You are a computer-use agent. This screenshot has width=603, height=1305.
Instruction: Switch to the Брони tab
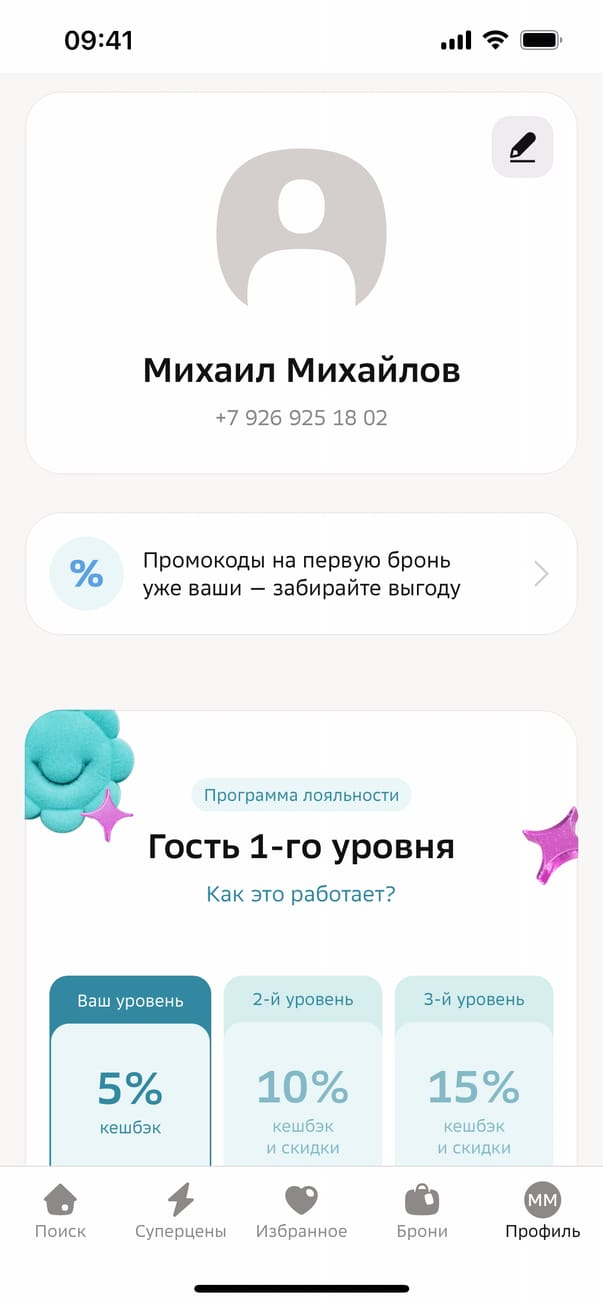tap(422, 1211)
